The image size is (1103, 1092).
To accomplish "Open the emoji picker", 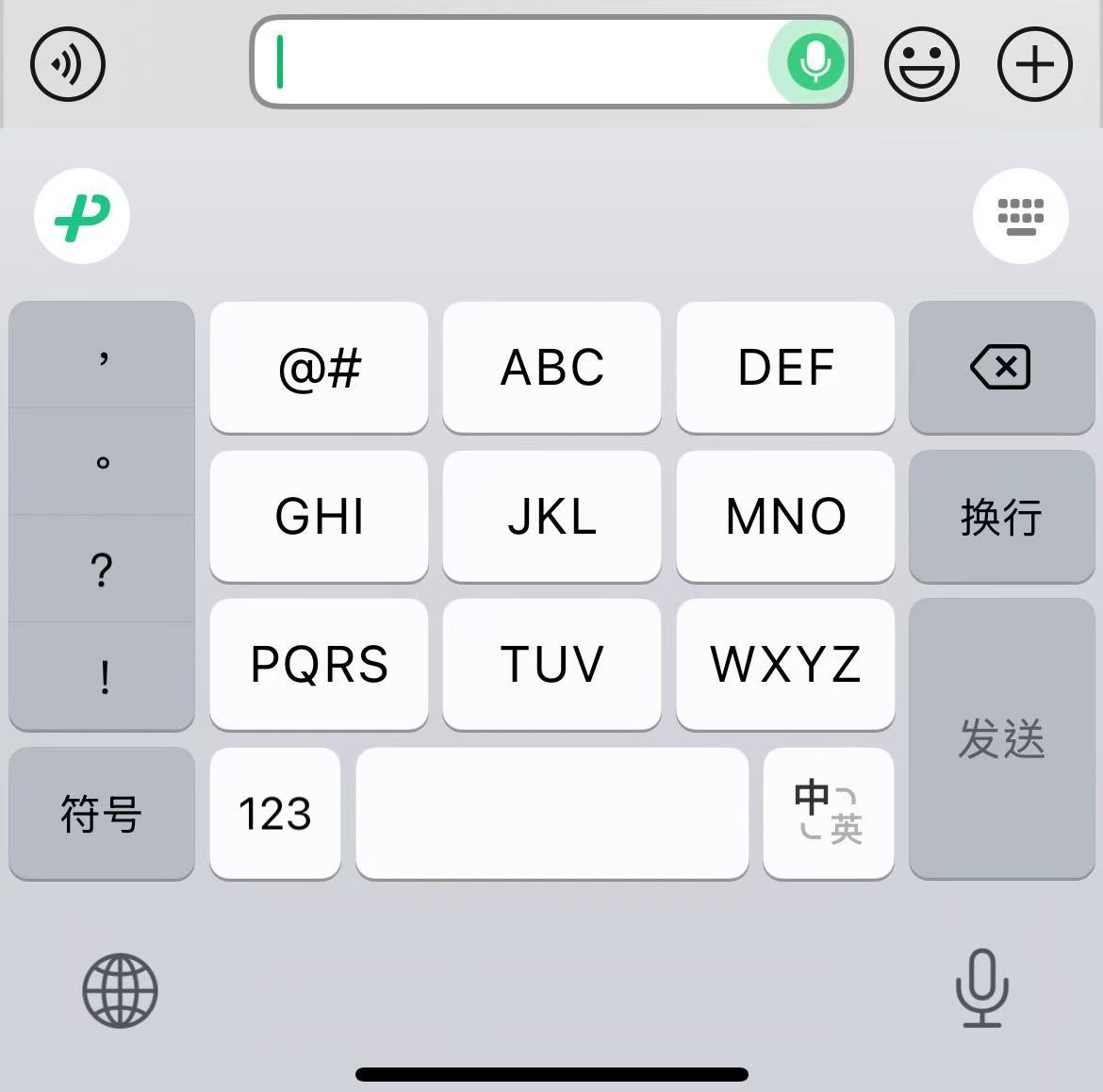I will click(921, 64).
